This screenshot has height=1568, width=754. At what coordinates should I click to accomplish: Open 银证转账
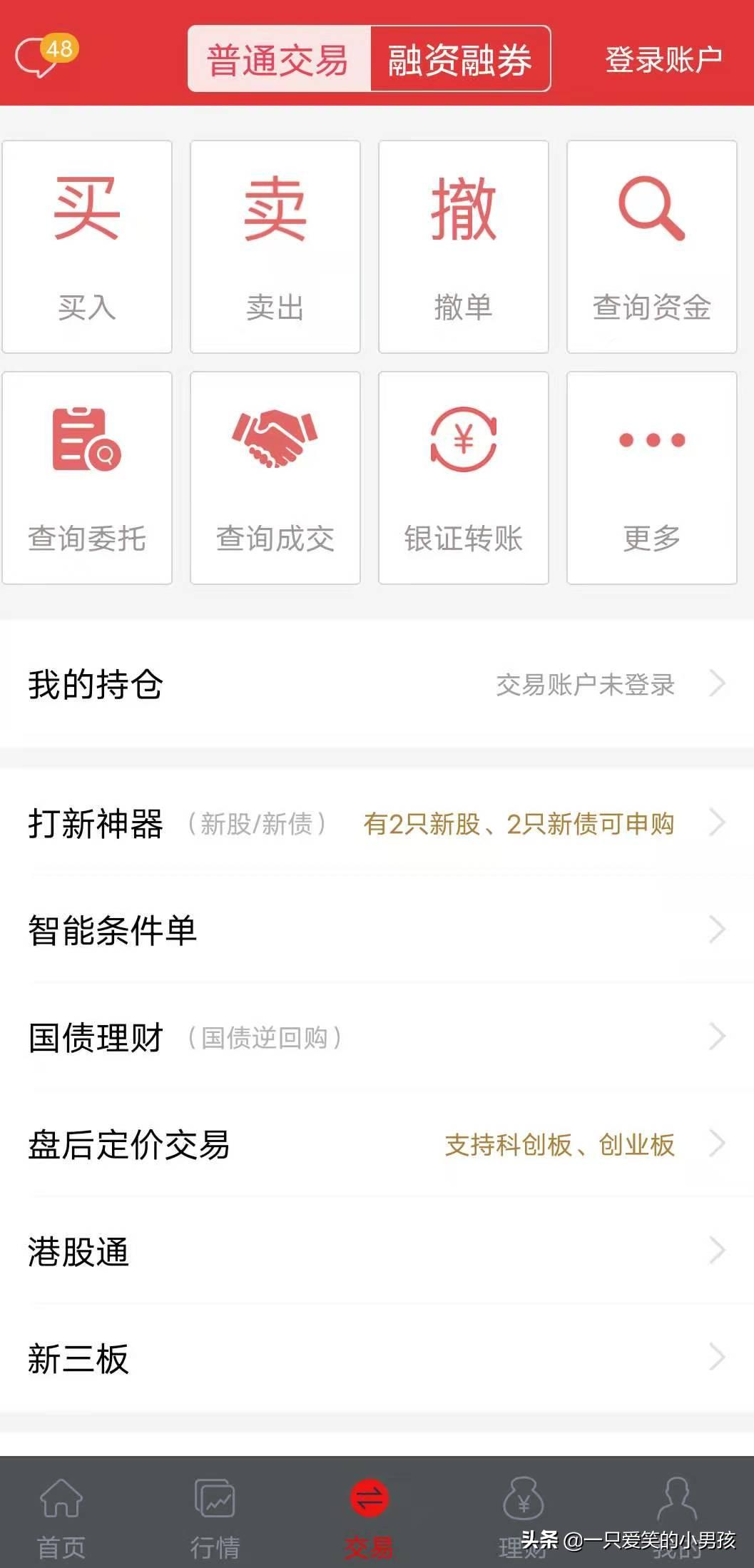(x=464, y=478)
